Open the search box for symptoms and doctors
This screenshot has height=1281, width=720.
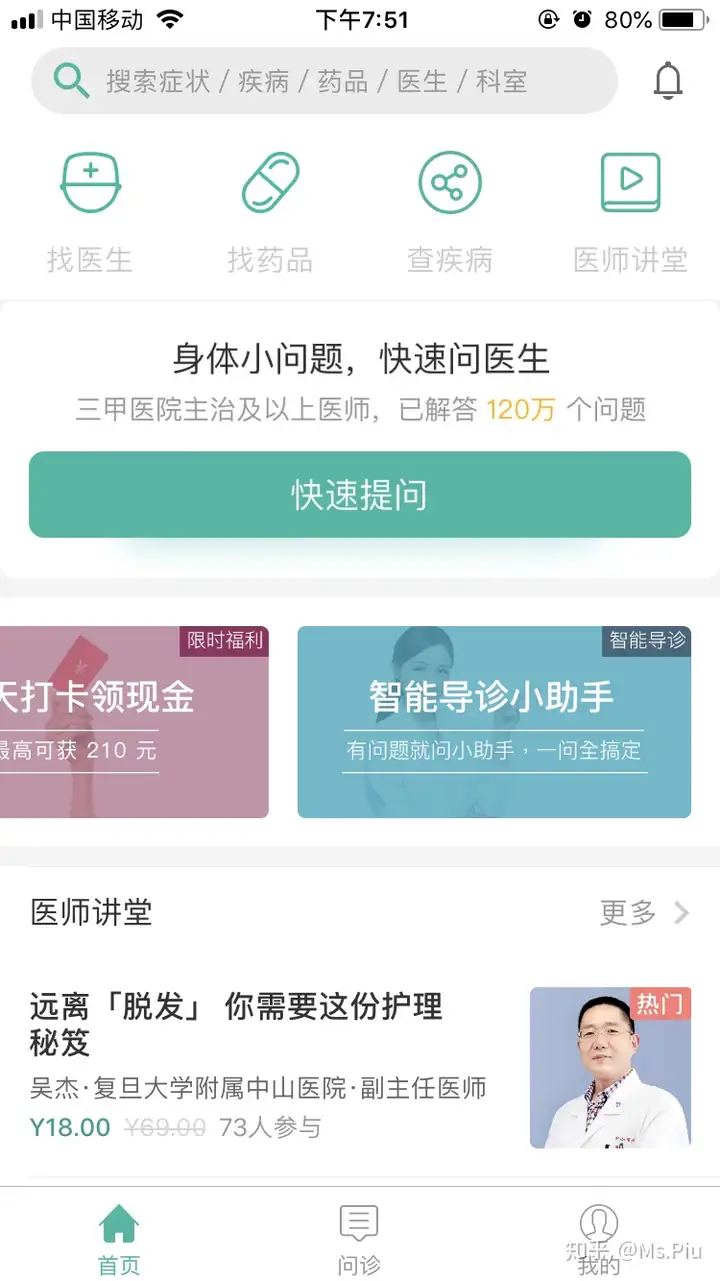pos(320,81)
